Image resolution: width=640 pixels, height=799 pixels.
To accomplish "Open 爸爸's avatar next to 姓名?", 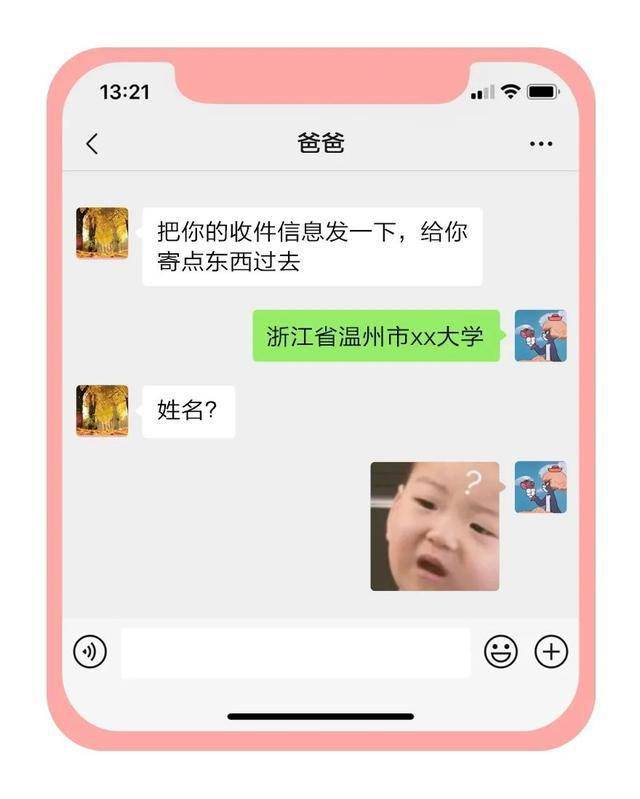I will point(102,411).
